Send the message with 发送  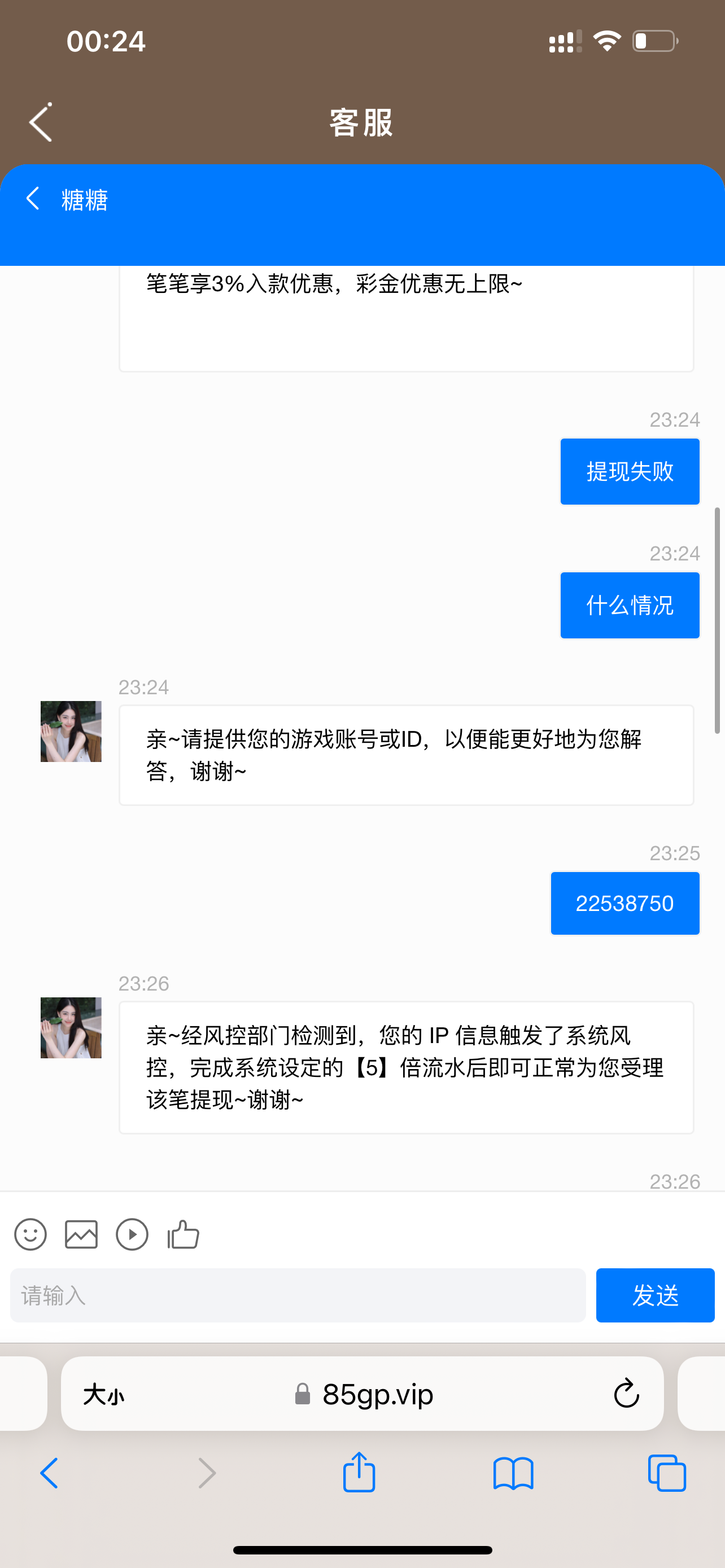[x=655, y=1295]
